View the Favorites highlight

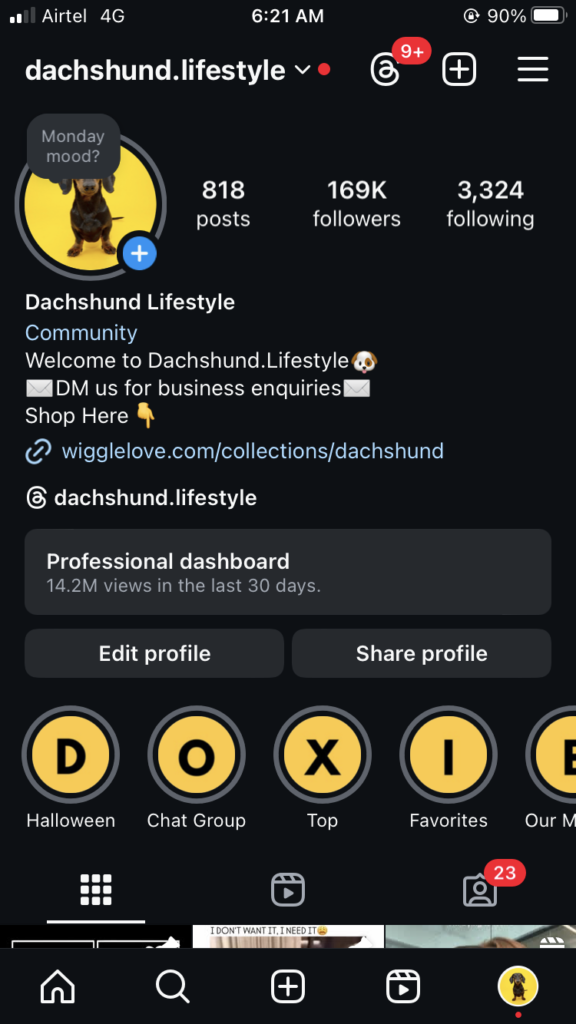point(448,755)
